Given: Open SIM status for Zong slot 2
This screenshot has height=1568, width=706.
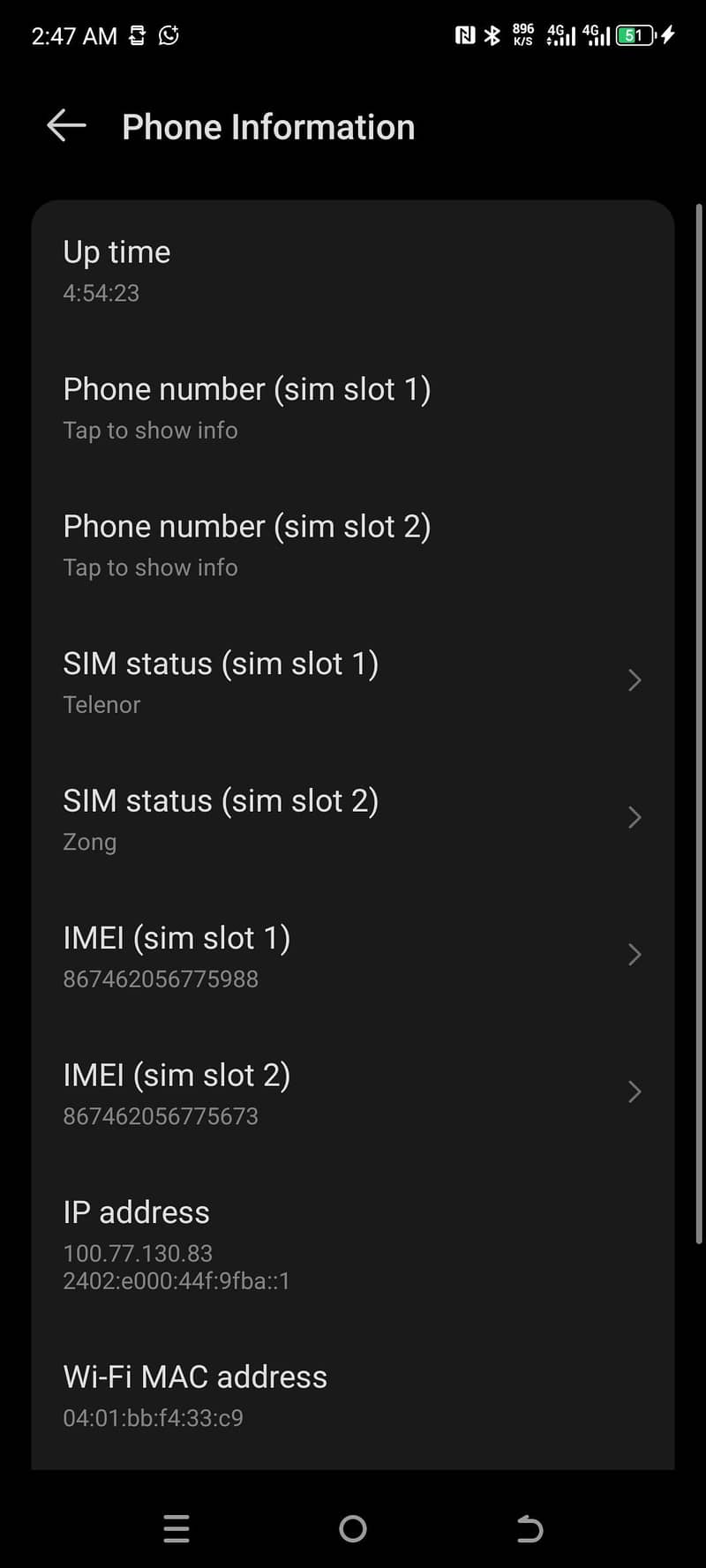Looking at the screenshot, I should point(353,820).
